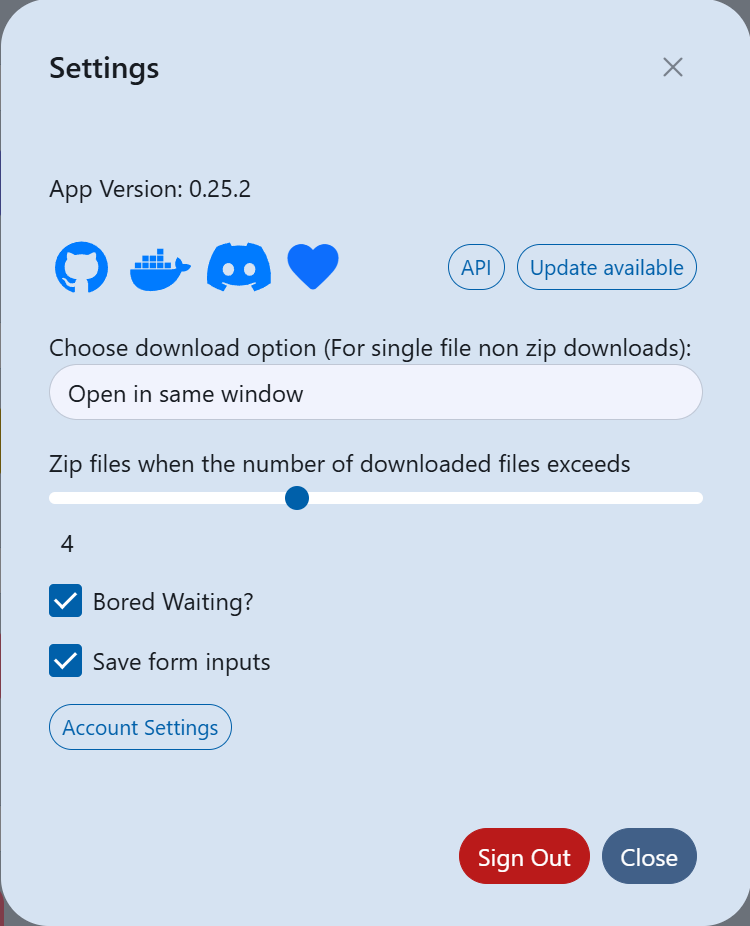This screenshot has width=750, height=926.
Task: Tap the Update available button
Action: pos(606,267)
